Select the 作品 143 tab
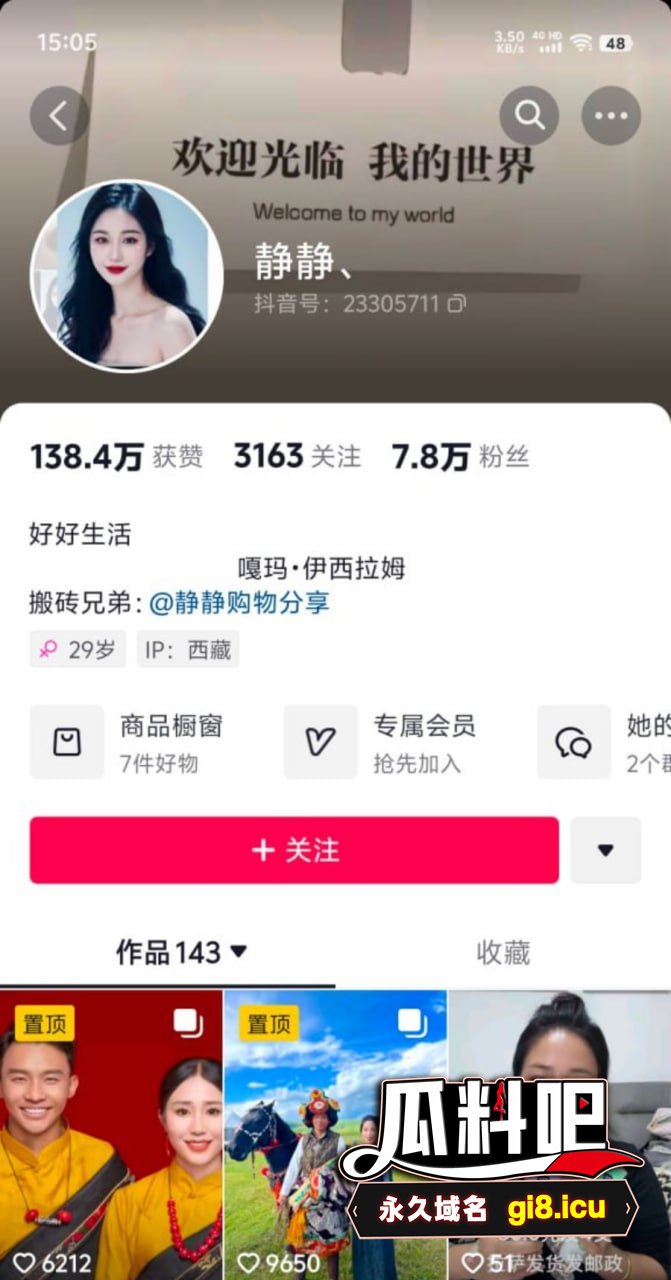Viewport: 671px width, 1280px height. 180,953
